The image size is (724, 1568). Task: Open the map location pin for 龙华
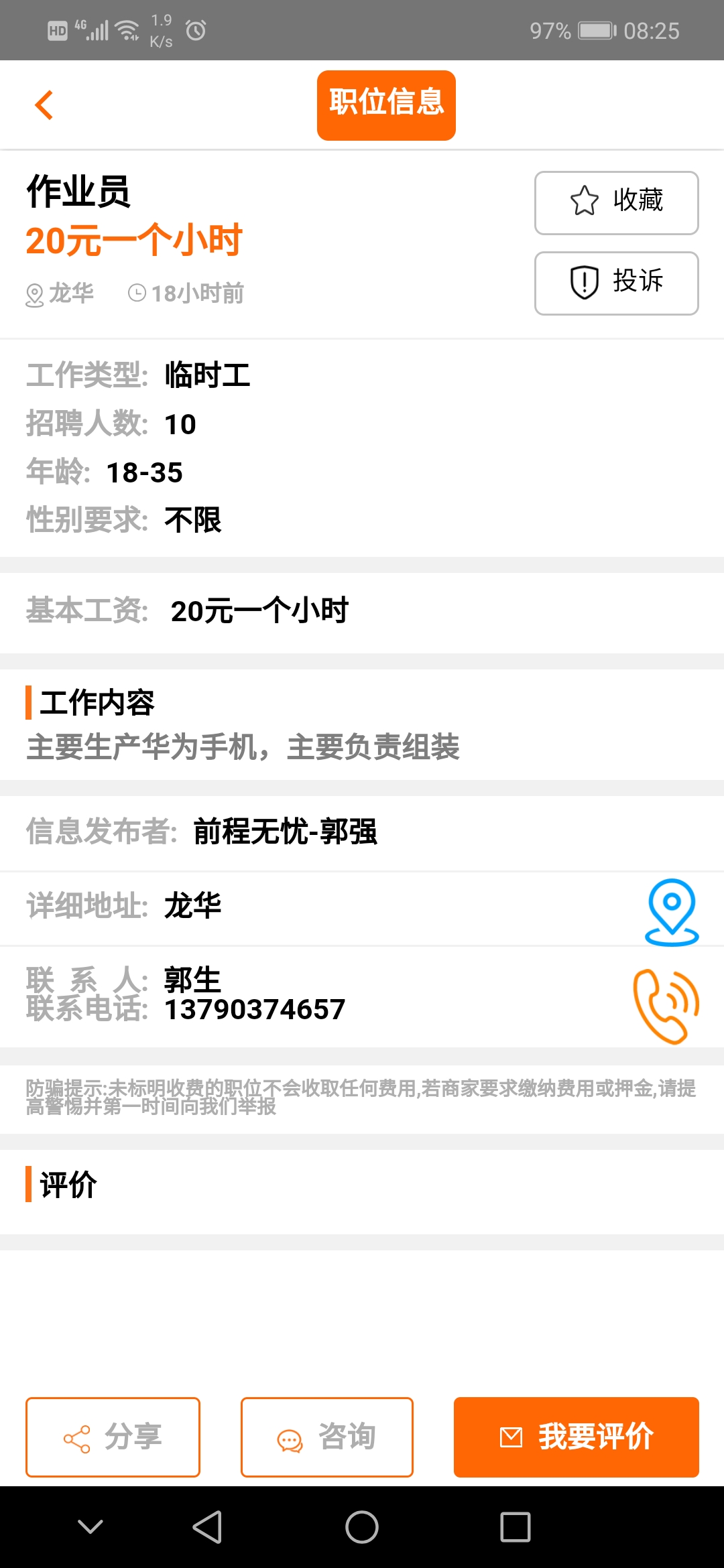point(671,911)
